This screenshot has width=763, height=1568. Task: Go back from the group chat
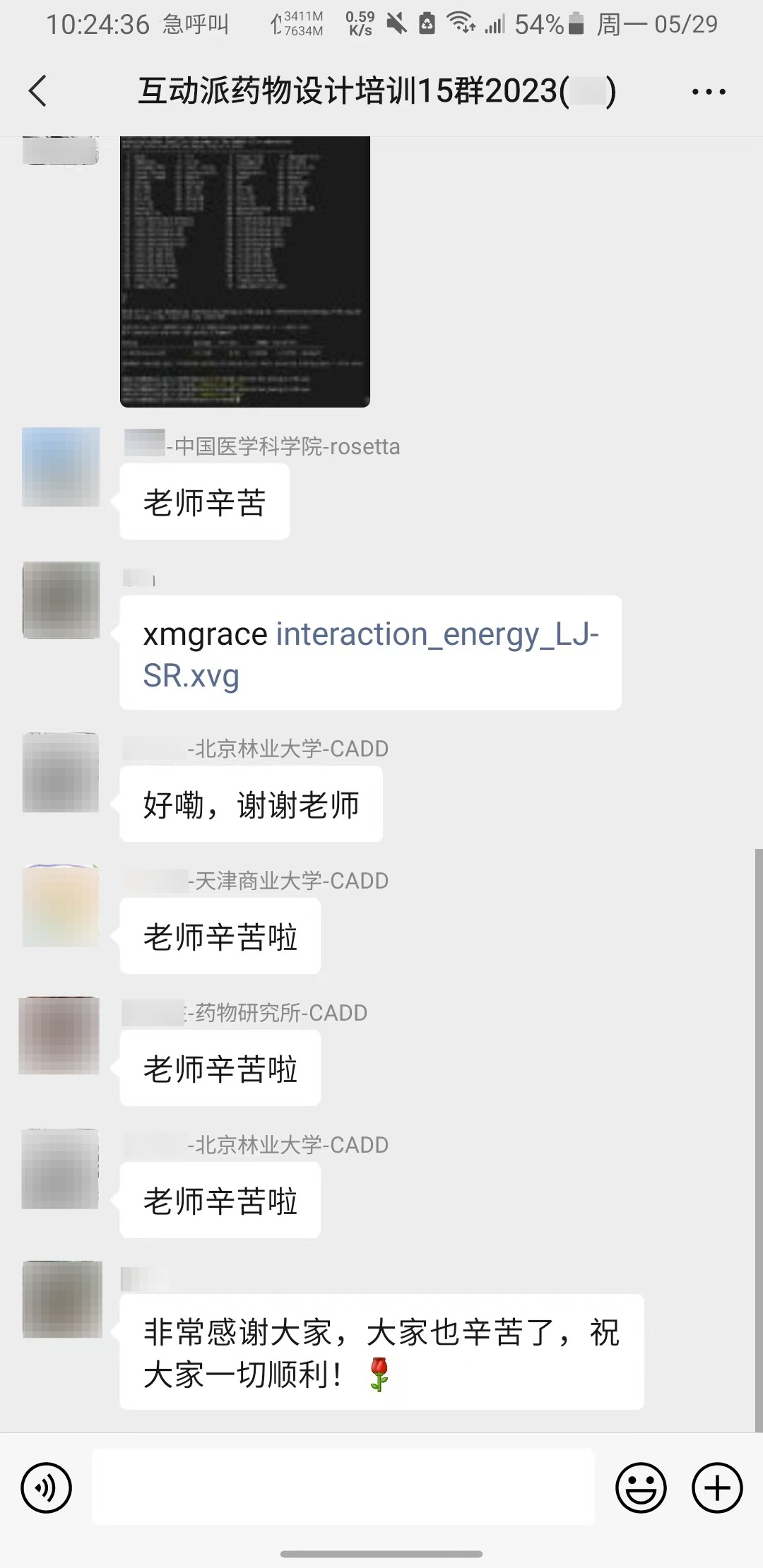[38, 91]
